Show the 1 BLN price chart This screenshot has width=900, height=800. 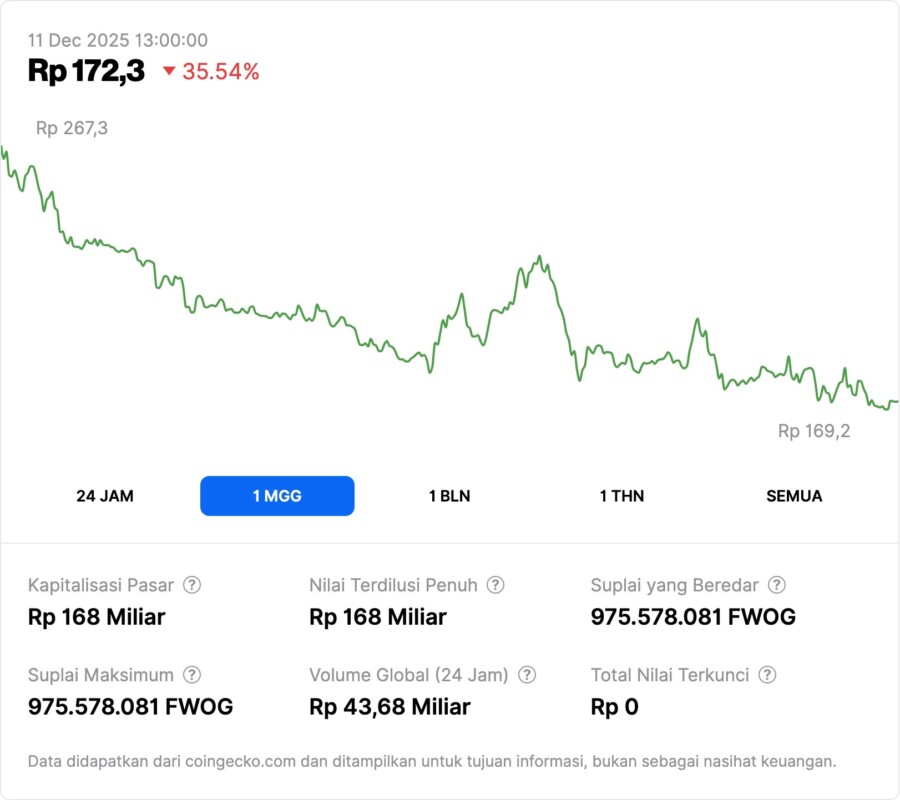[x=449, y=496]
